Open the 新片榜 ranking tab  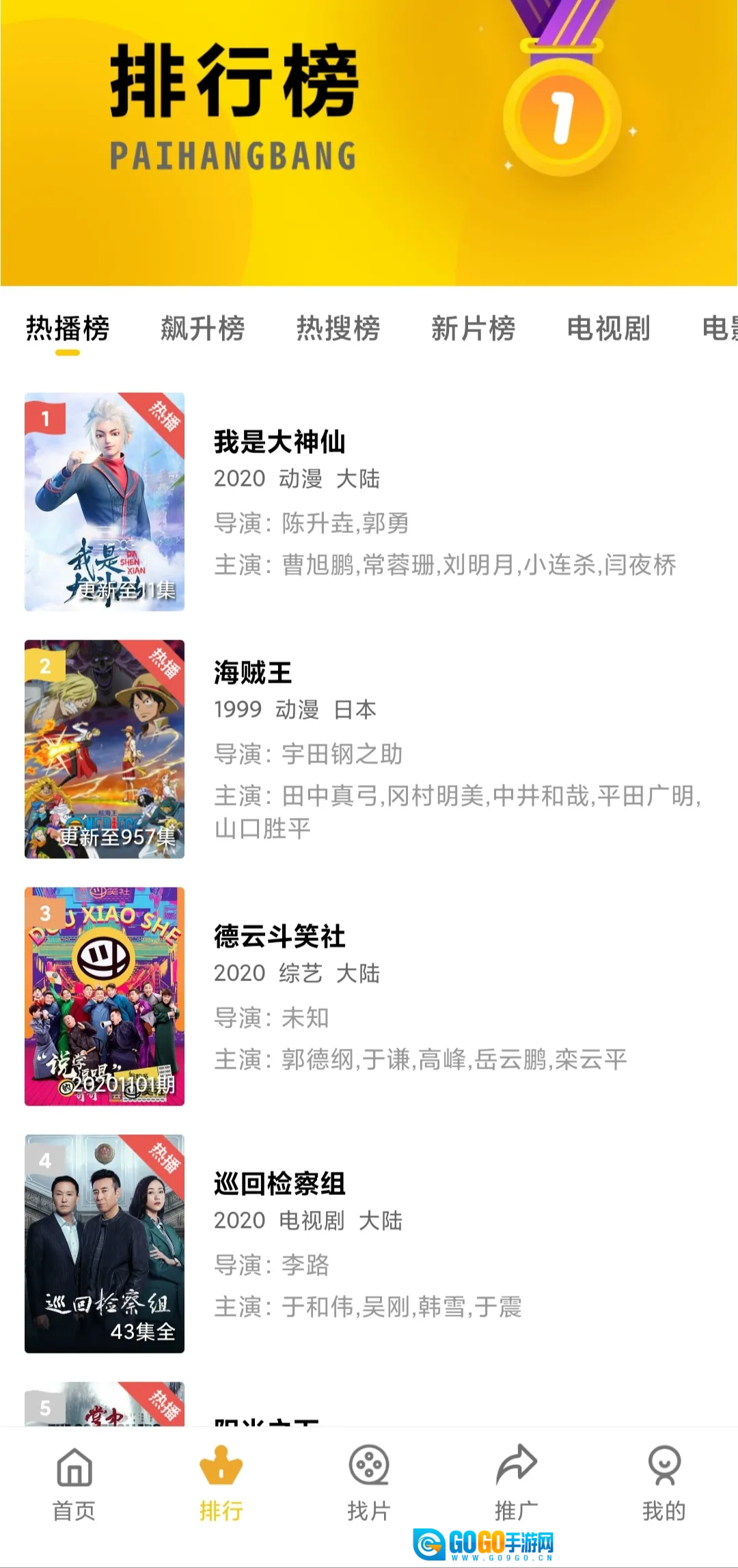tap(473, 329)
